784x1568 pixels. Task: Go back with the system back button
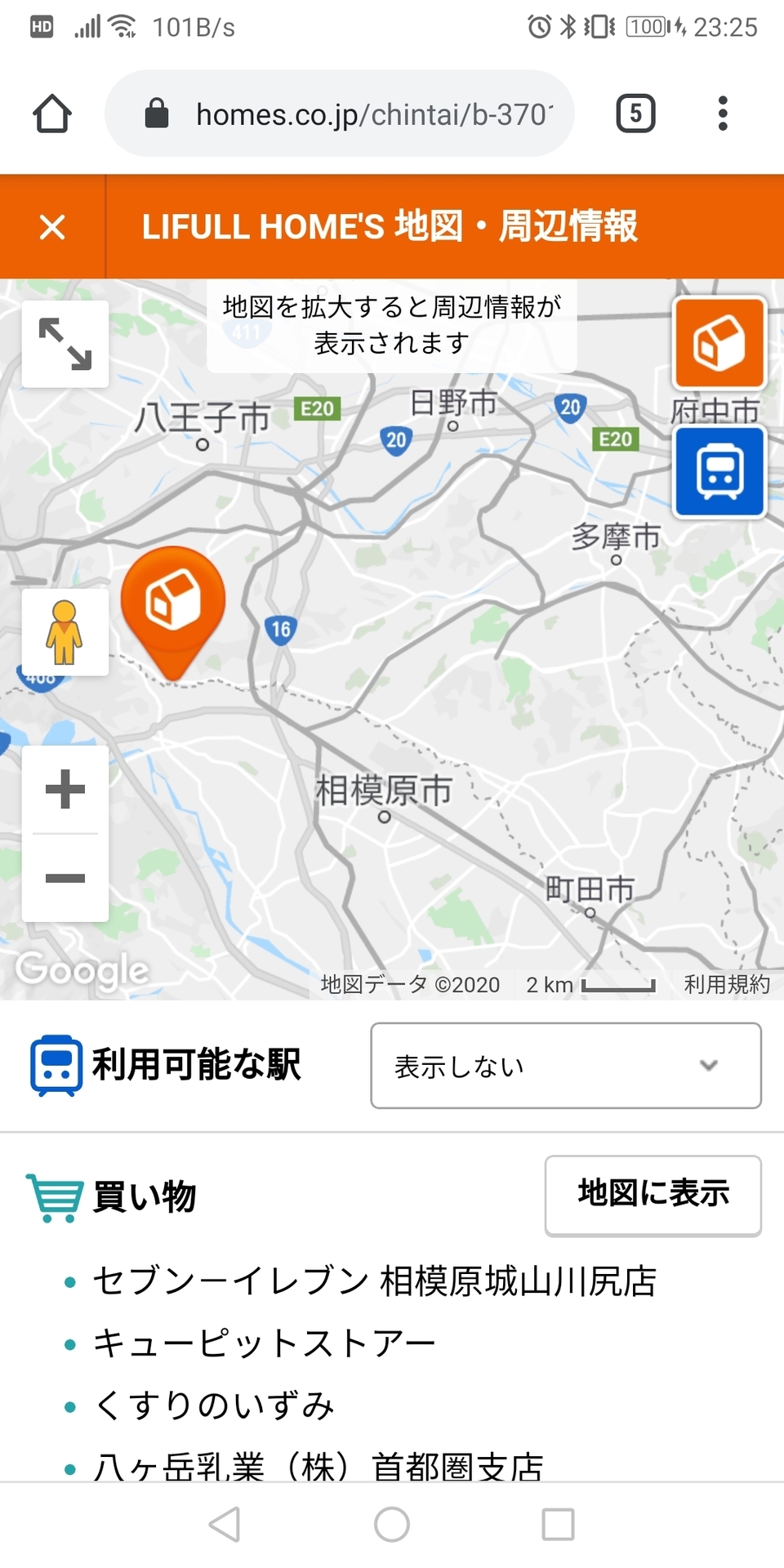pos(225,1524)
